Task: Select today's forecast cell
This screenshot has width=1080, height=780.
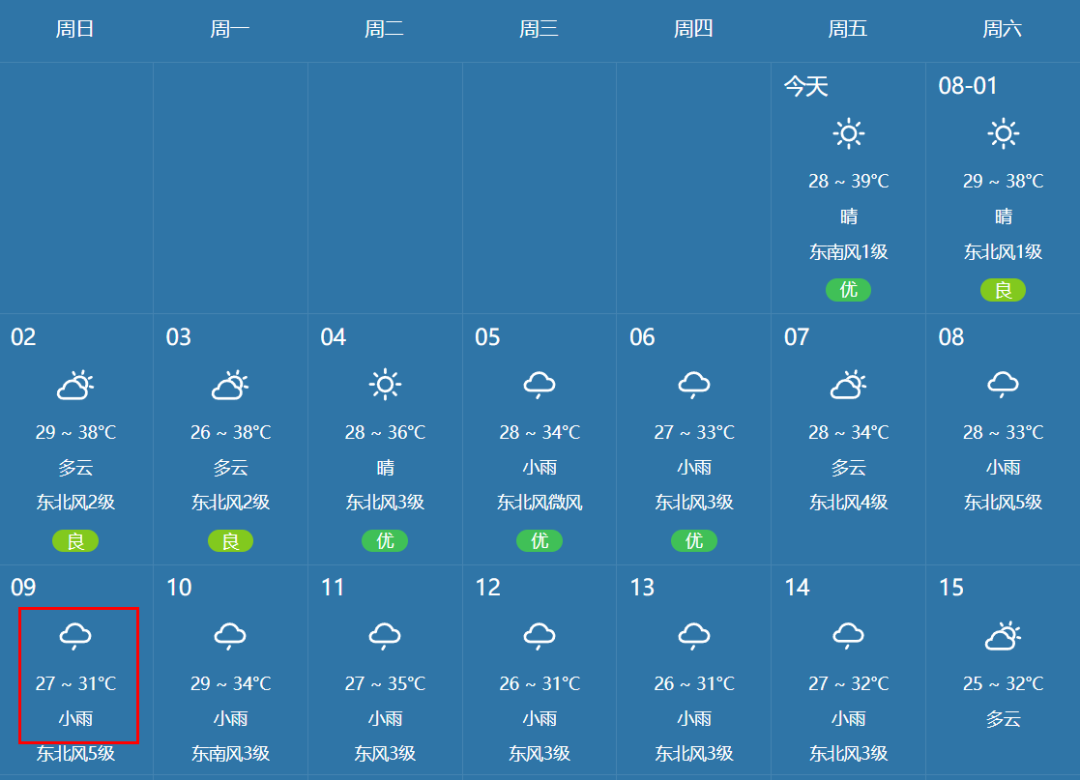Action: pyautogui.click(x=848, y=188)
